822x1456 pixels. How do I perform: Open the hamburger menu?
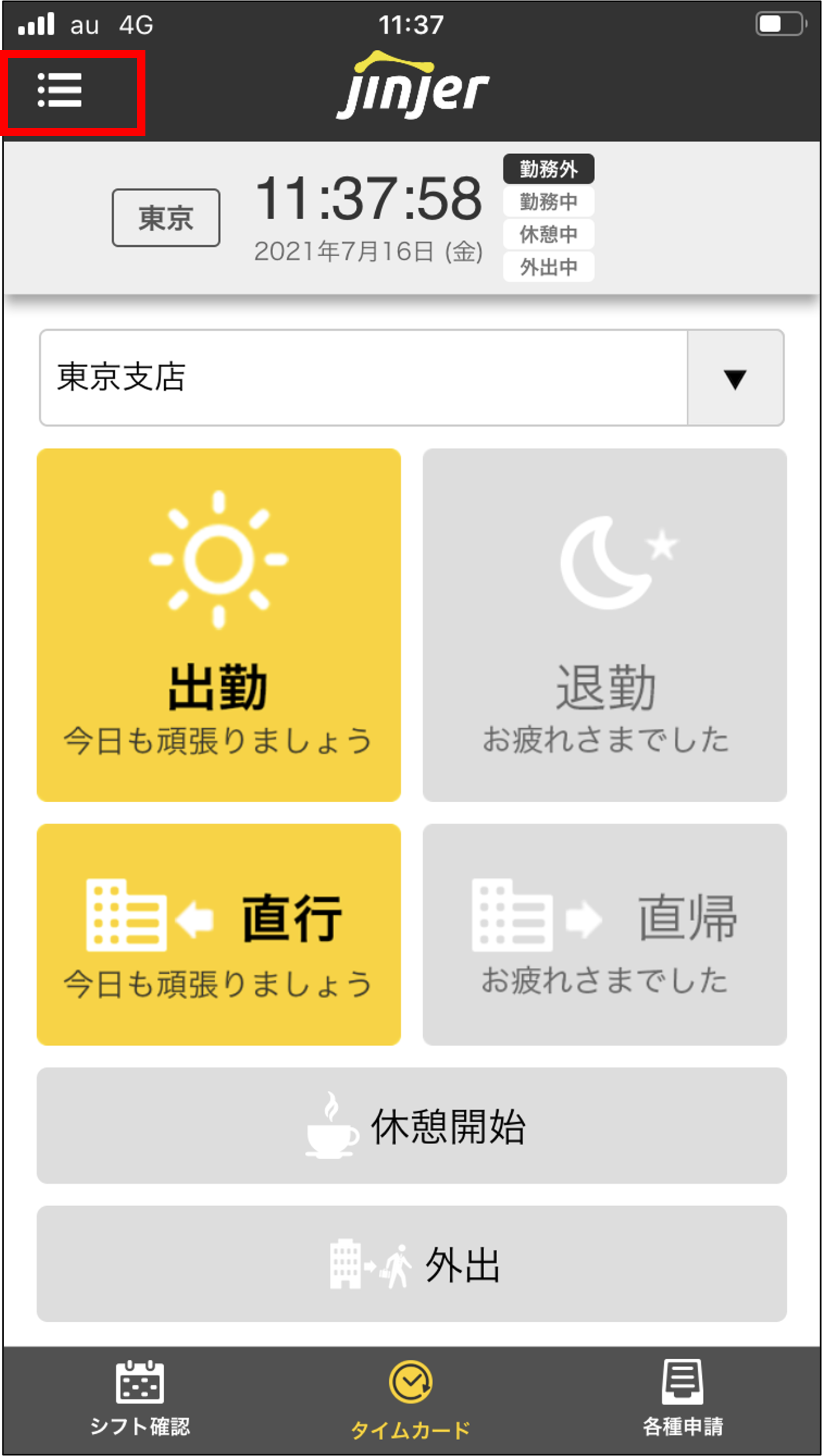click(x=60, y=90)
